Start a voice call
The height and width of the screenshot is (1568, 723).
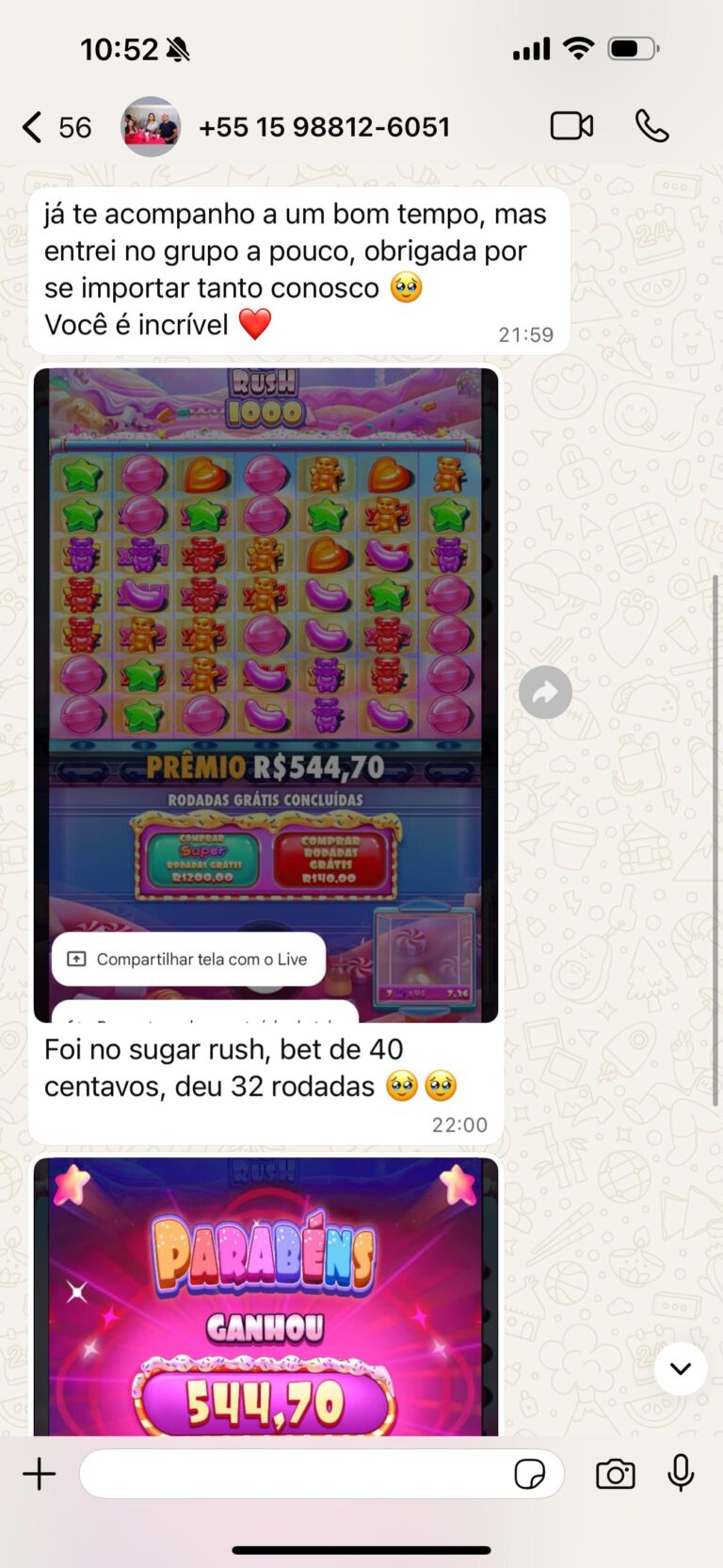651,126
